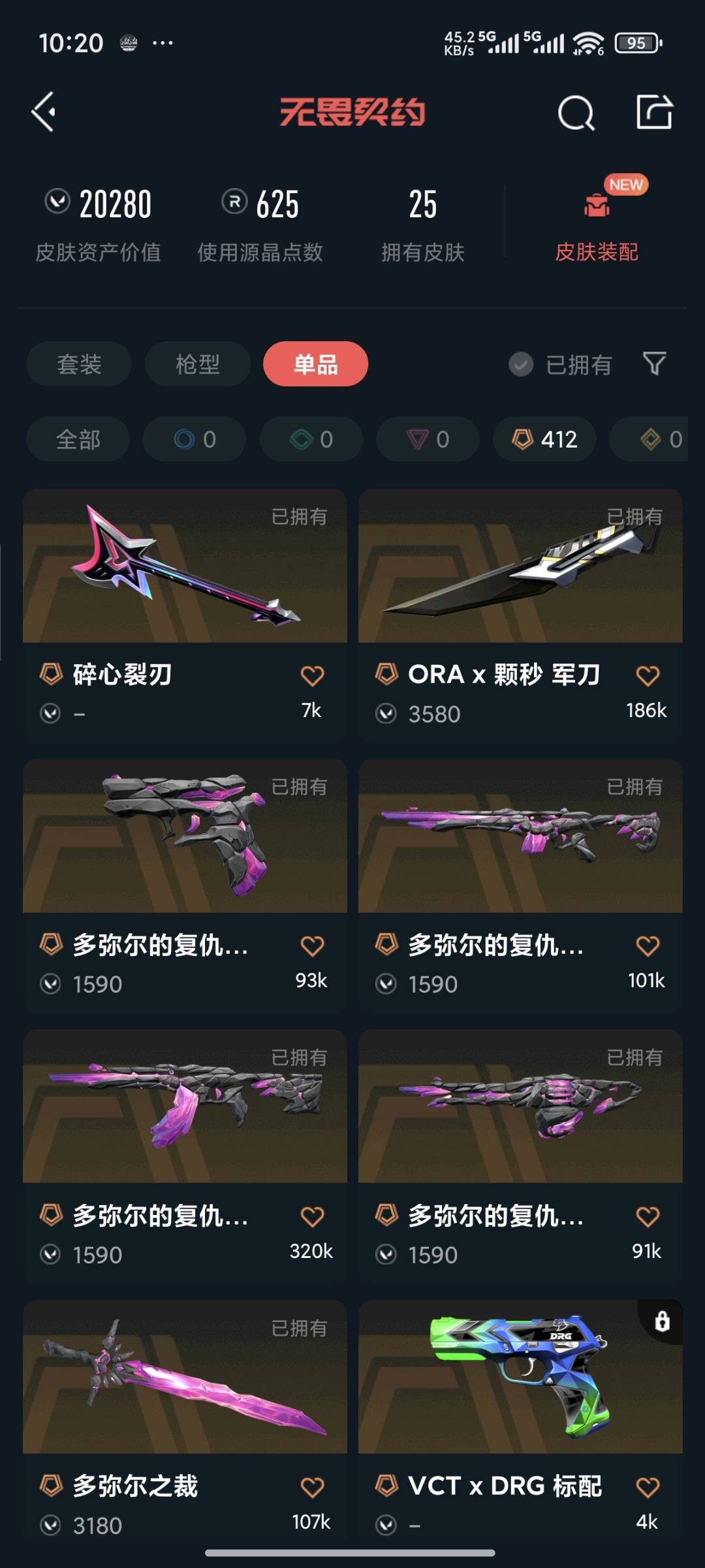The height and width of the screenshot is (1568, 705).
Task: Select the 全部 rarity chip
Action: 78,439
